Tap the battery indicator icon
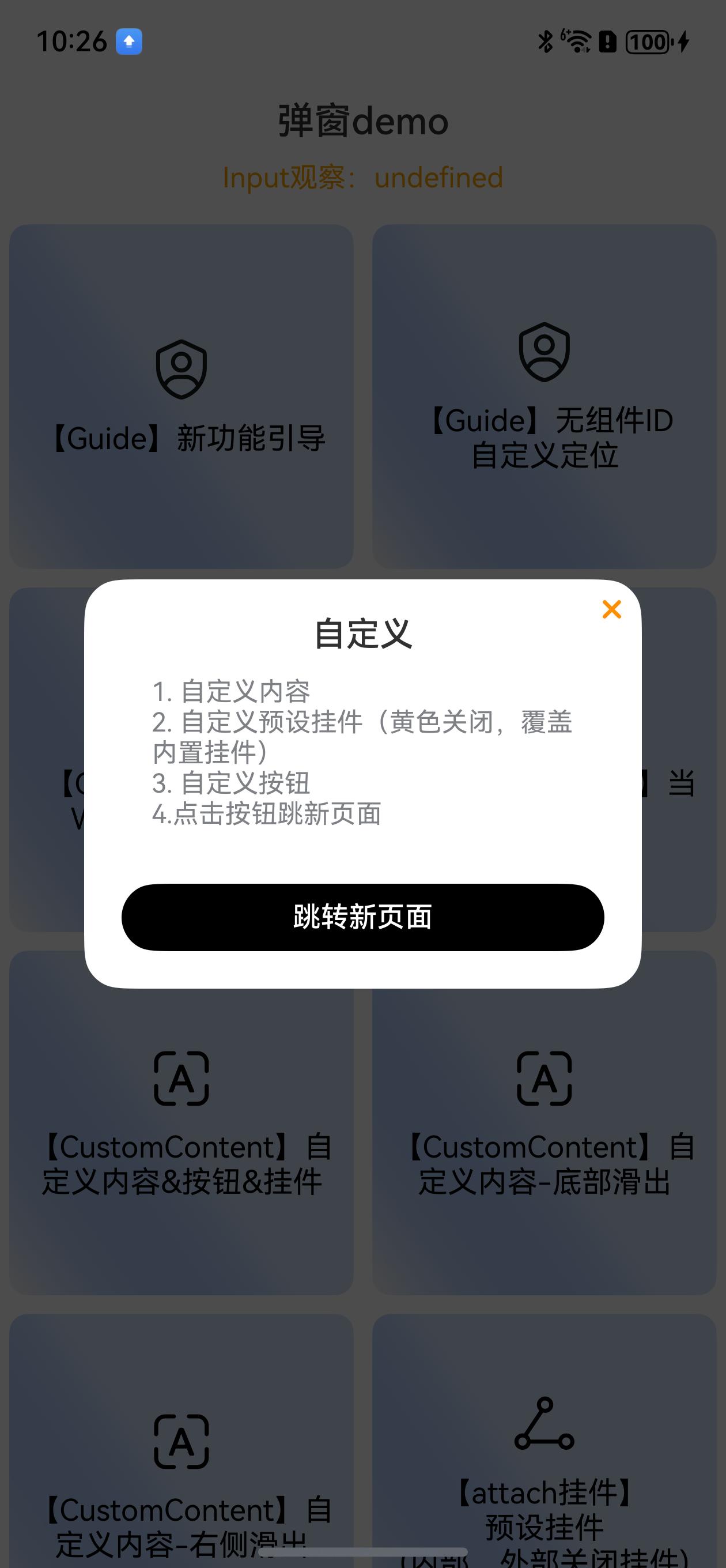The image size is (726, 1568). [647, 42]
